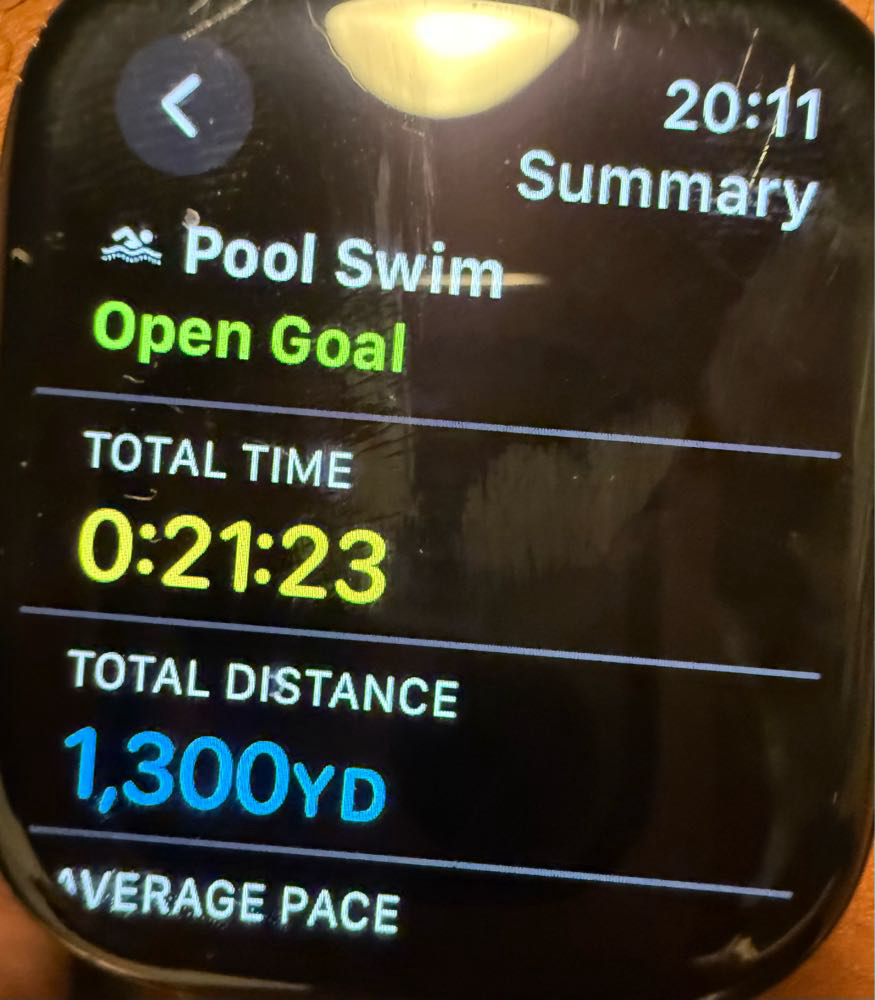
Task: Go back from the swim Summary
Action: [x=184, y=107]
